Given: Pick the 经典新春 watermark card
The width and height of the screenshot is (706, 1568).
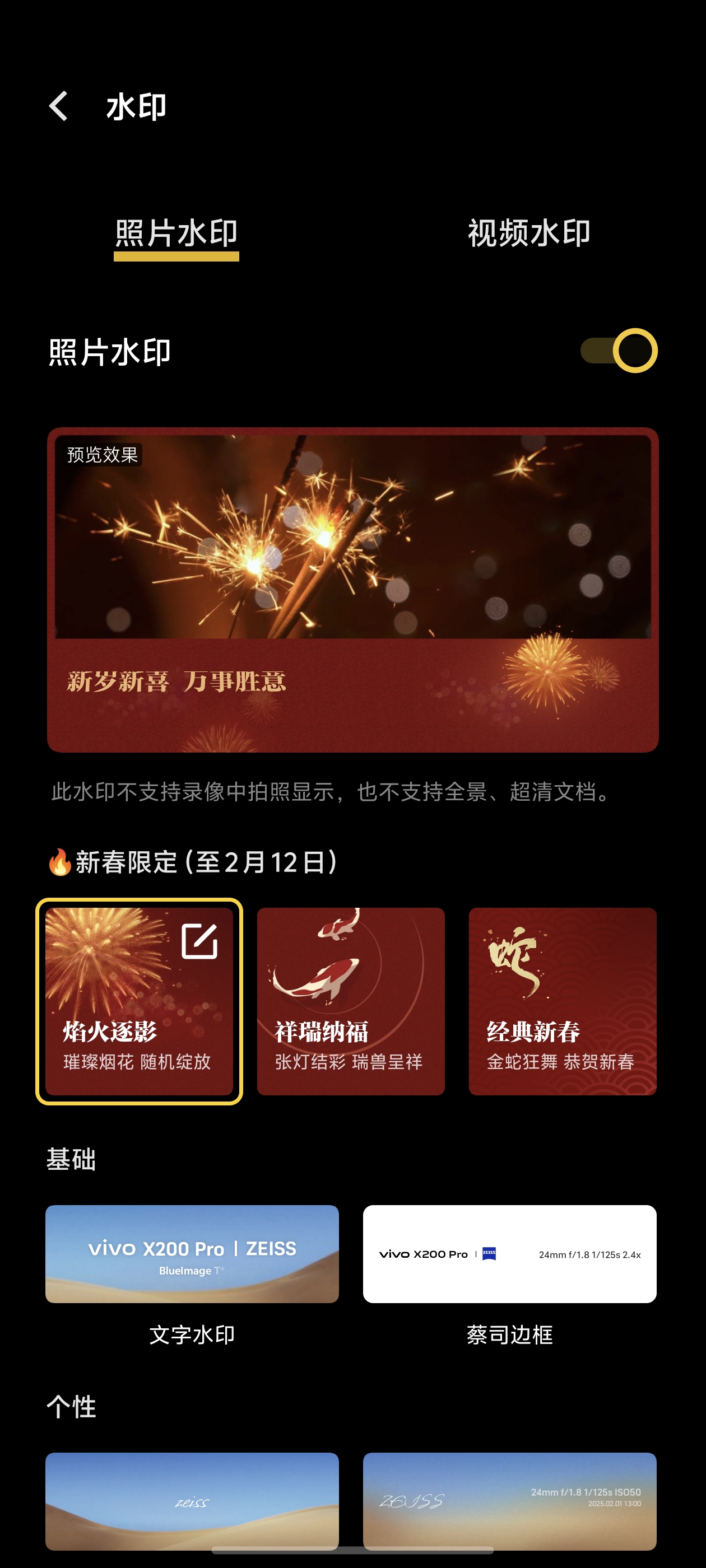Looking at the screenshot, I should (561, 1001).
